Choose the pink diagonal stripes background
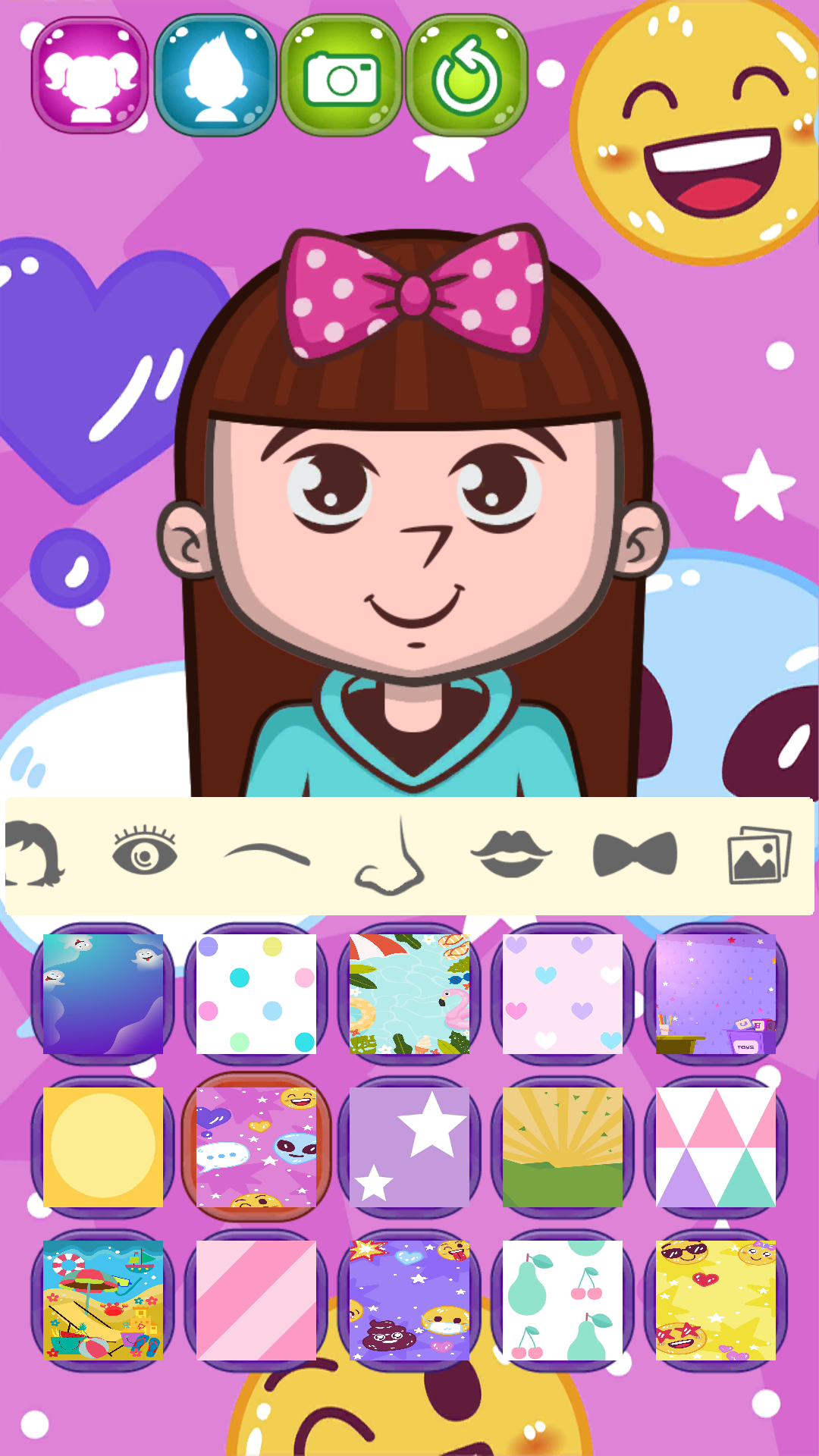The height and width of the screenshot is (1456, 819). click(256, 1300)
